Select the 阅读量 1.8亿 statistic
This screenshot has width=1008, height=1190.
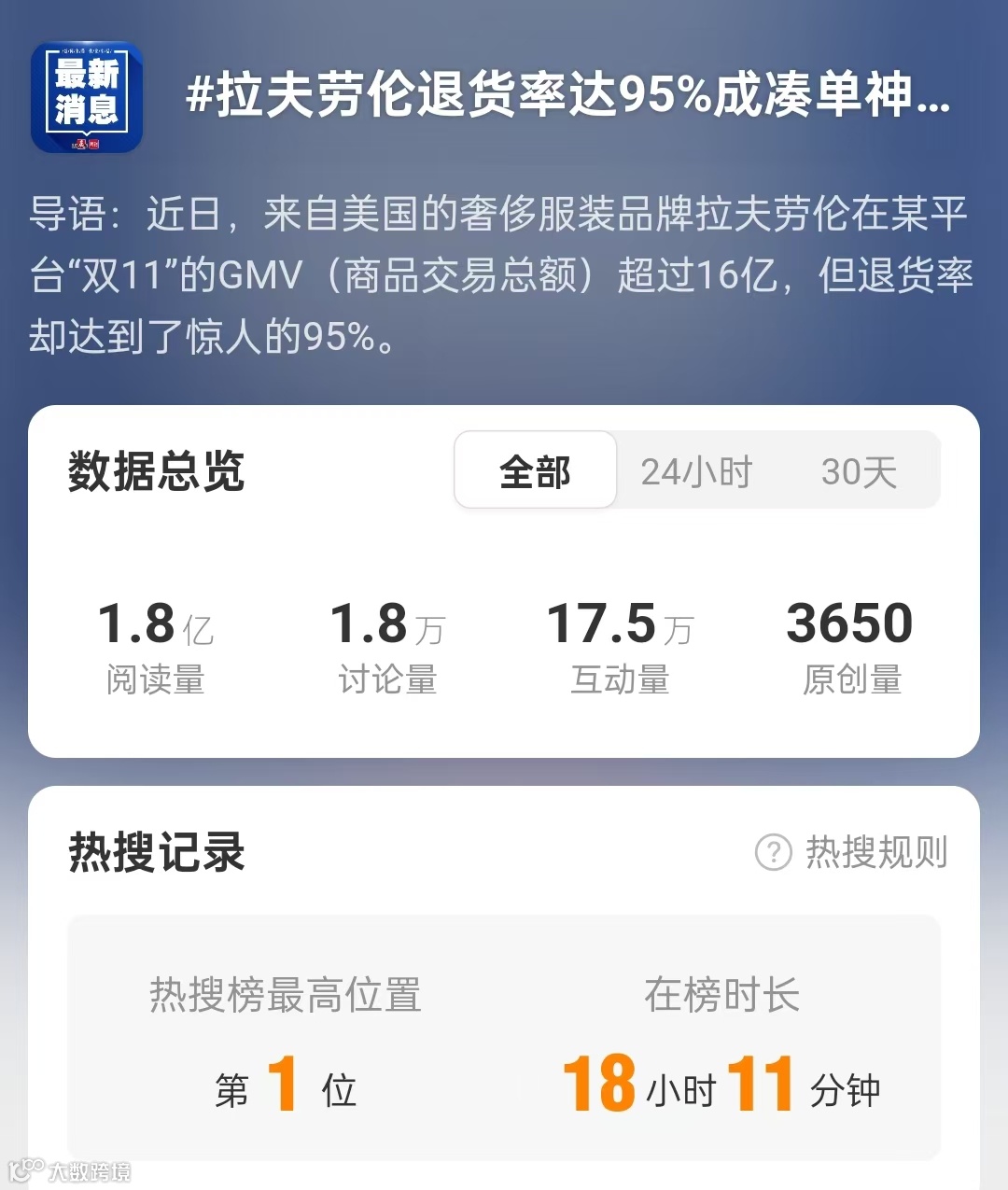coord(155,644)
